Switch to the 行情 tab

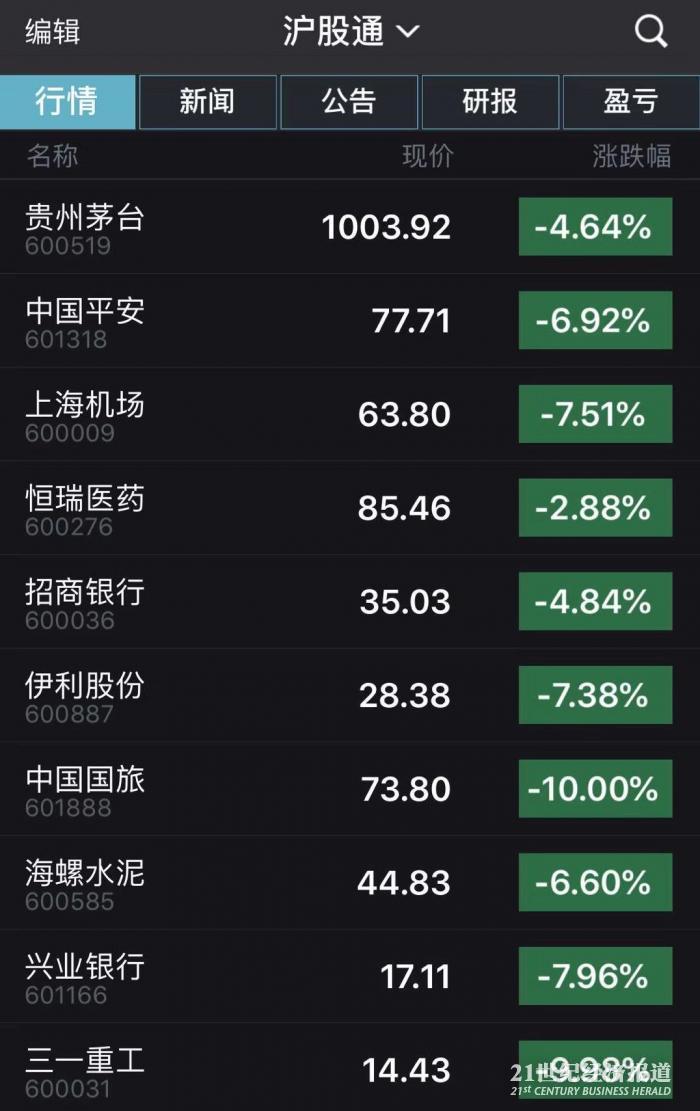67,102
